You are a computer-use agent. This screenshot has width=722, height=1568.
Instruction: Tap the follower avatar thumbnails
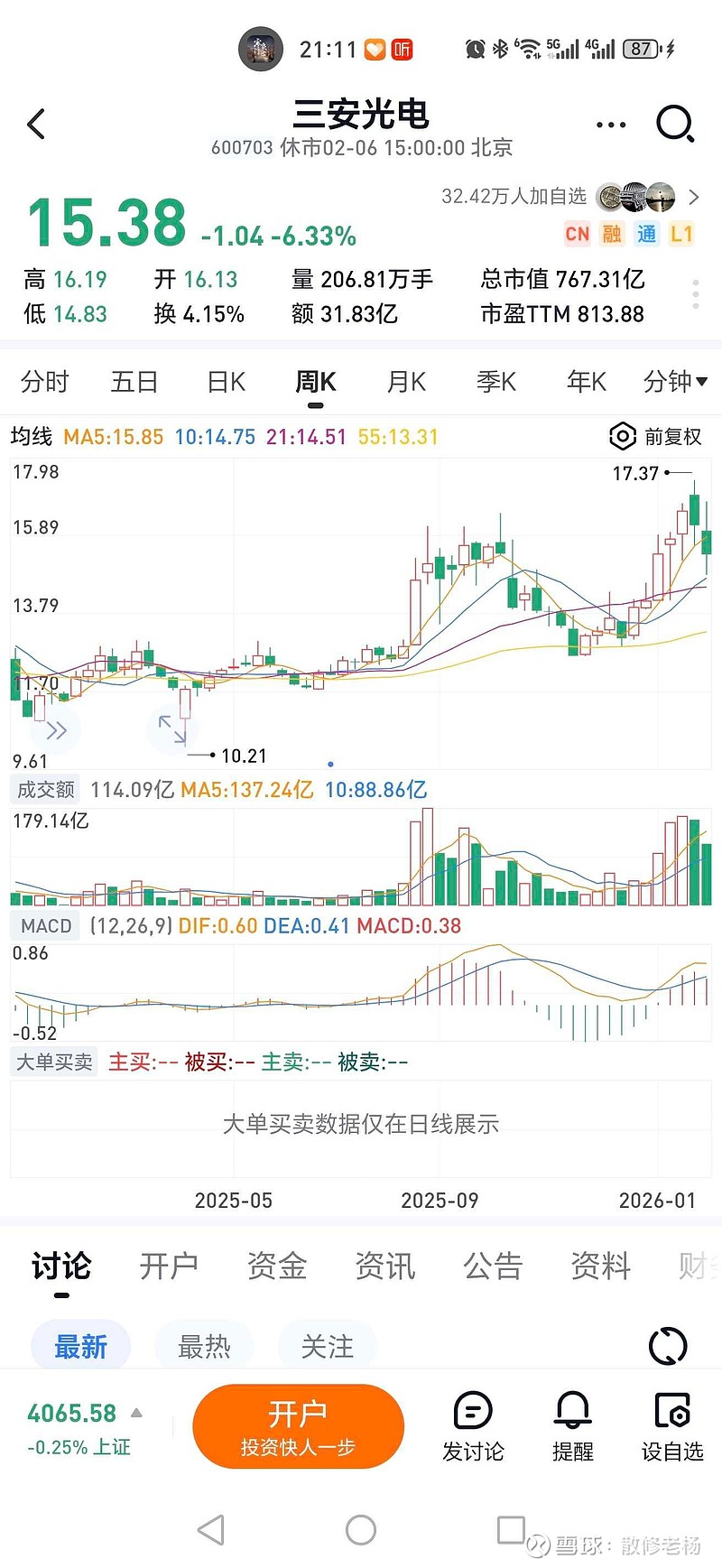point(639,196)
